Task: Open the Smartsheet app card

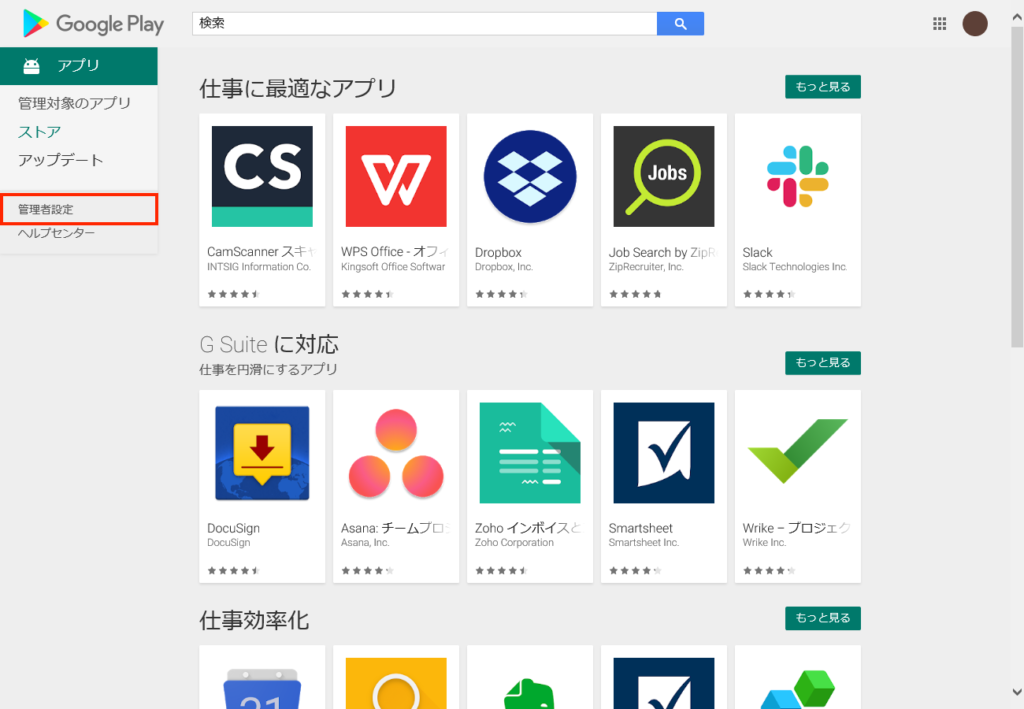Action: point(664,485)
